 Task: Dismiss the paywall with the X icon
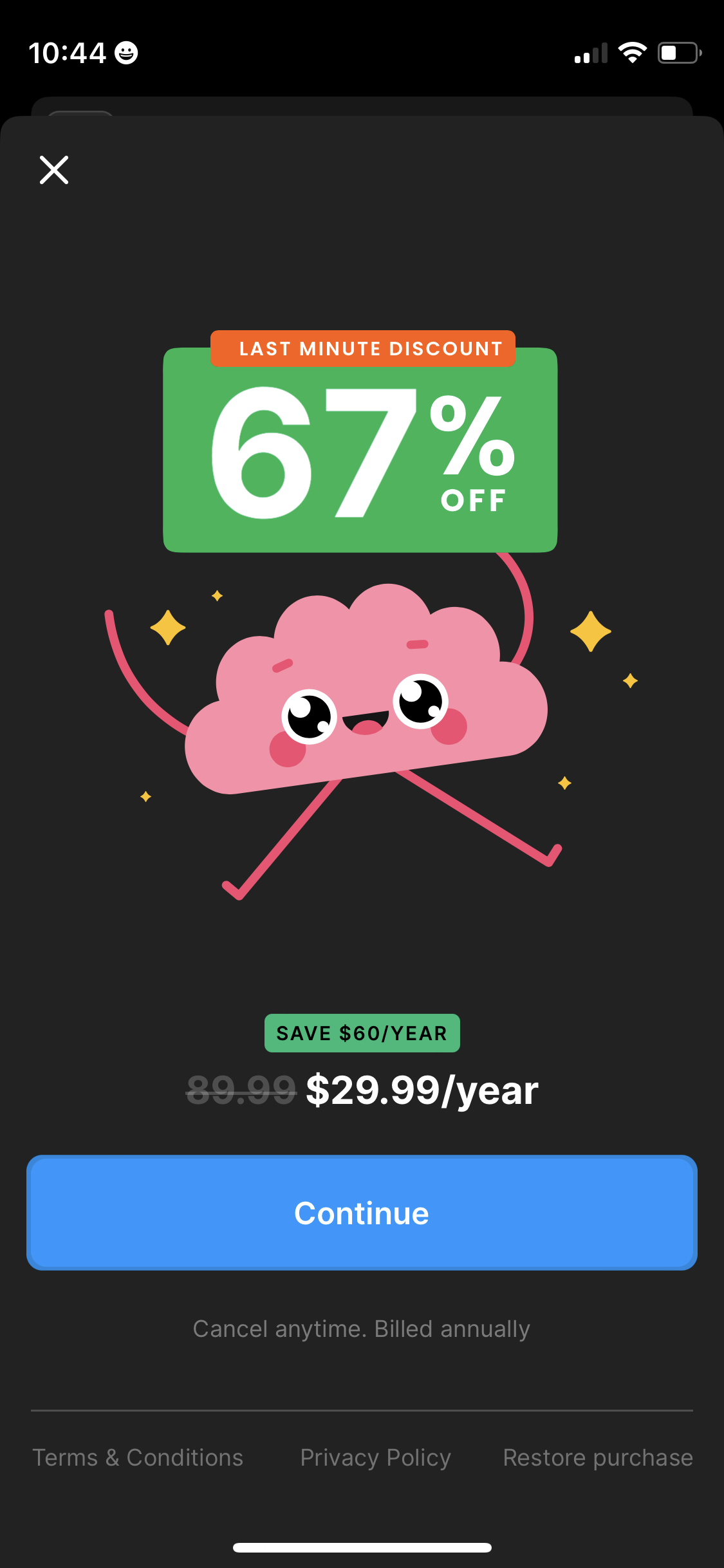point(54,170)
